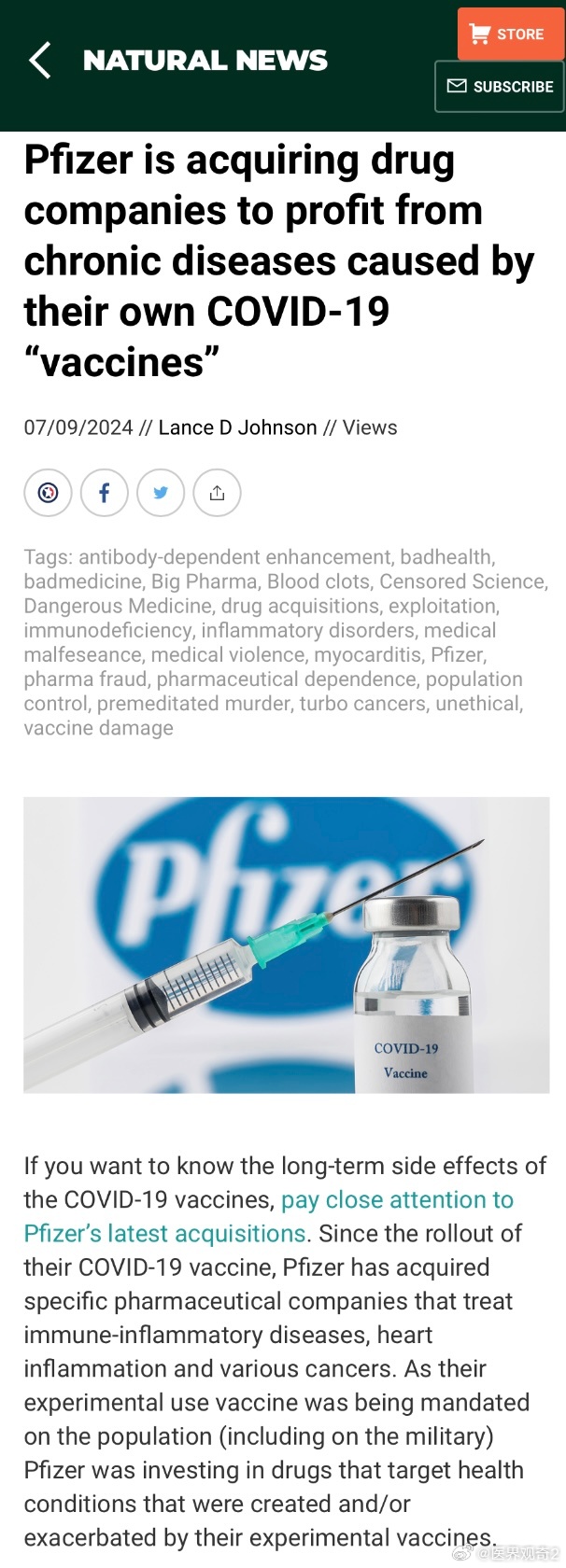Share article via the star-circle icon

[49, 493]
